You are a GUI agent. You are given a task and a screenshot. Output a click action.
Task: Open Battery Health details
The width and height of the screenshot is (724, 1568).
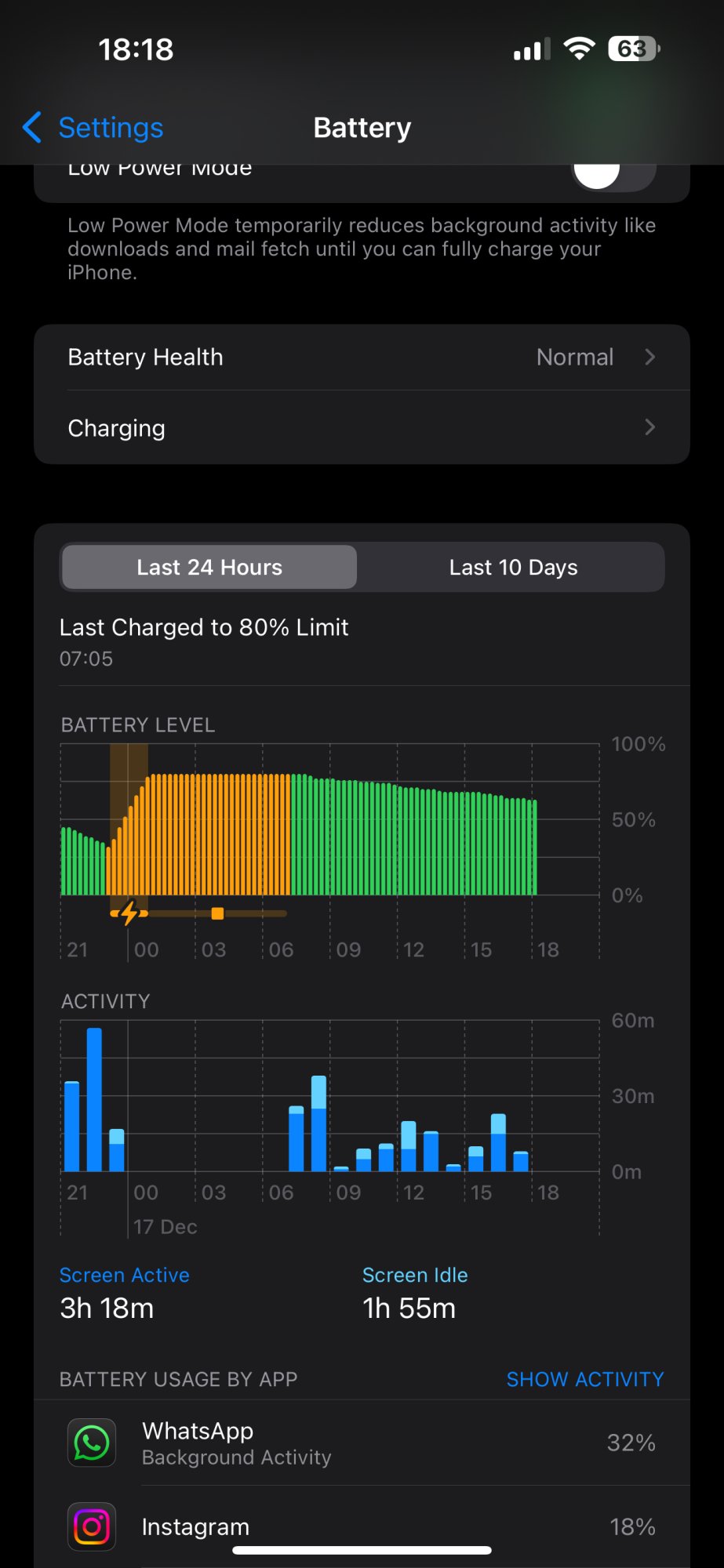click(362, 358)
